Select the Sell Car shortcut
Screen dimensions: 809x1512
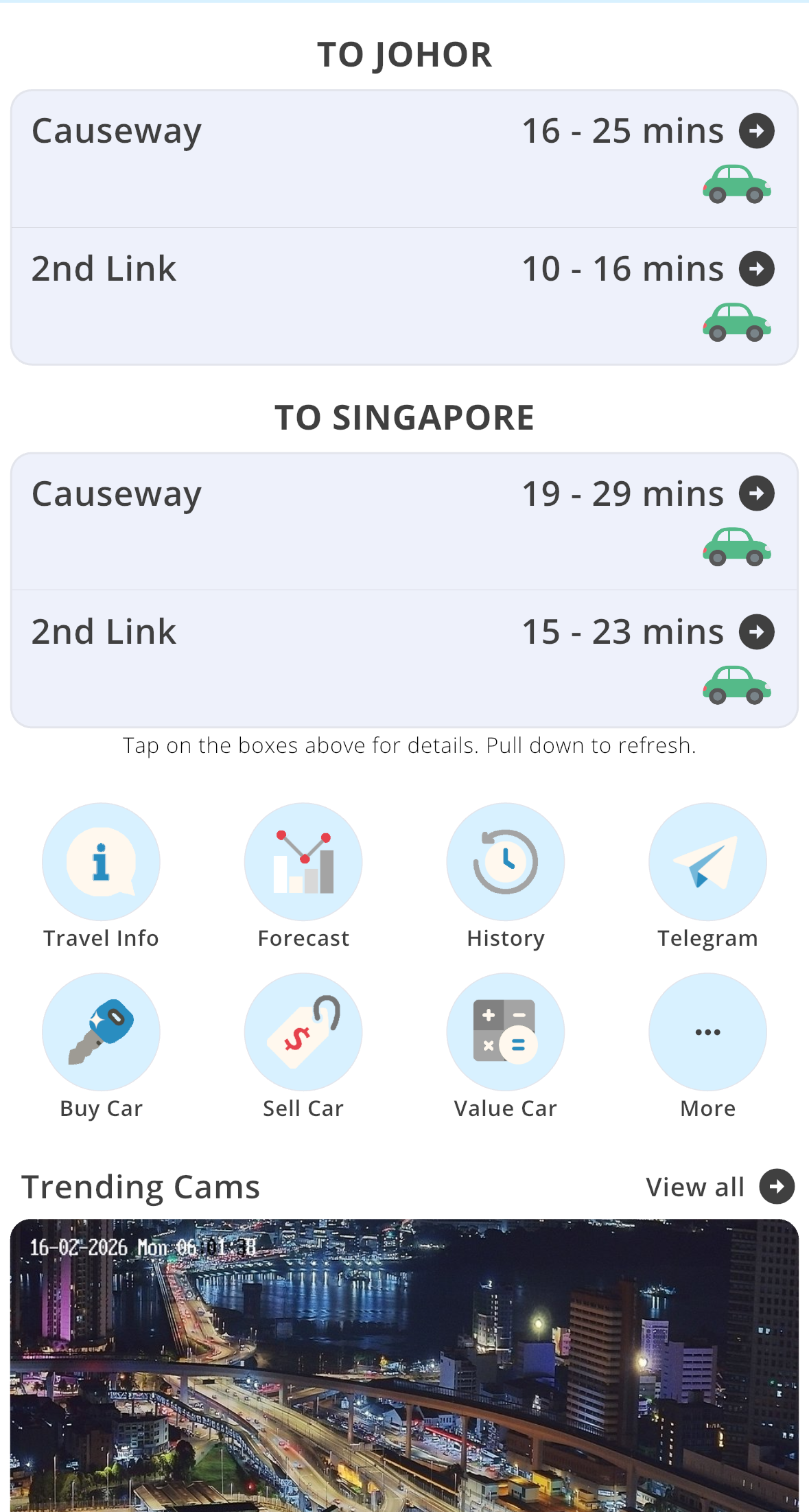[x=303, y=1047]
